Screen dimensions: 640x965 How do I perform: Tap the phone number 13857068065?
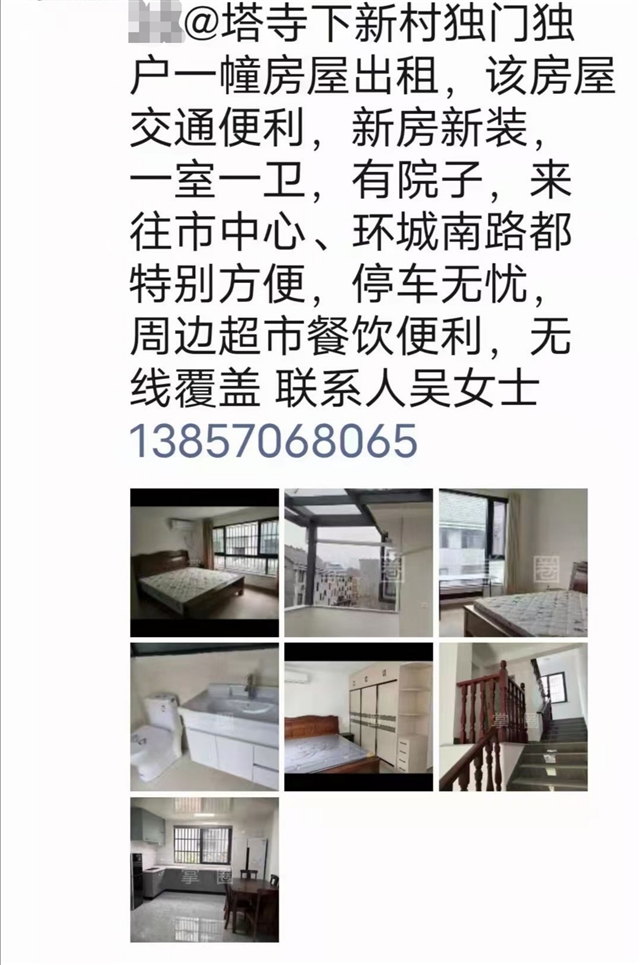click(x=273, y=440)
